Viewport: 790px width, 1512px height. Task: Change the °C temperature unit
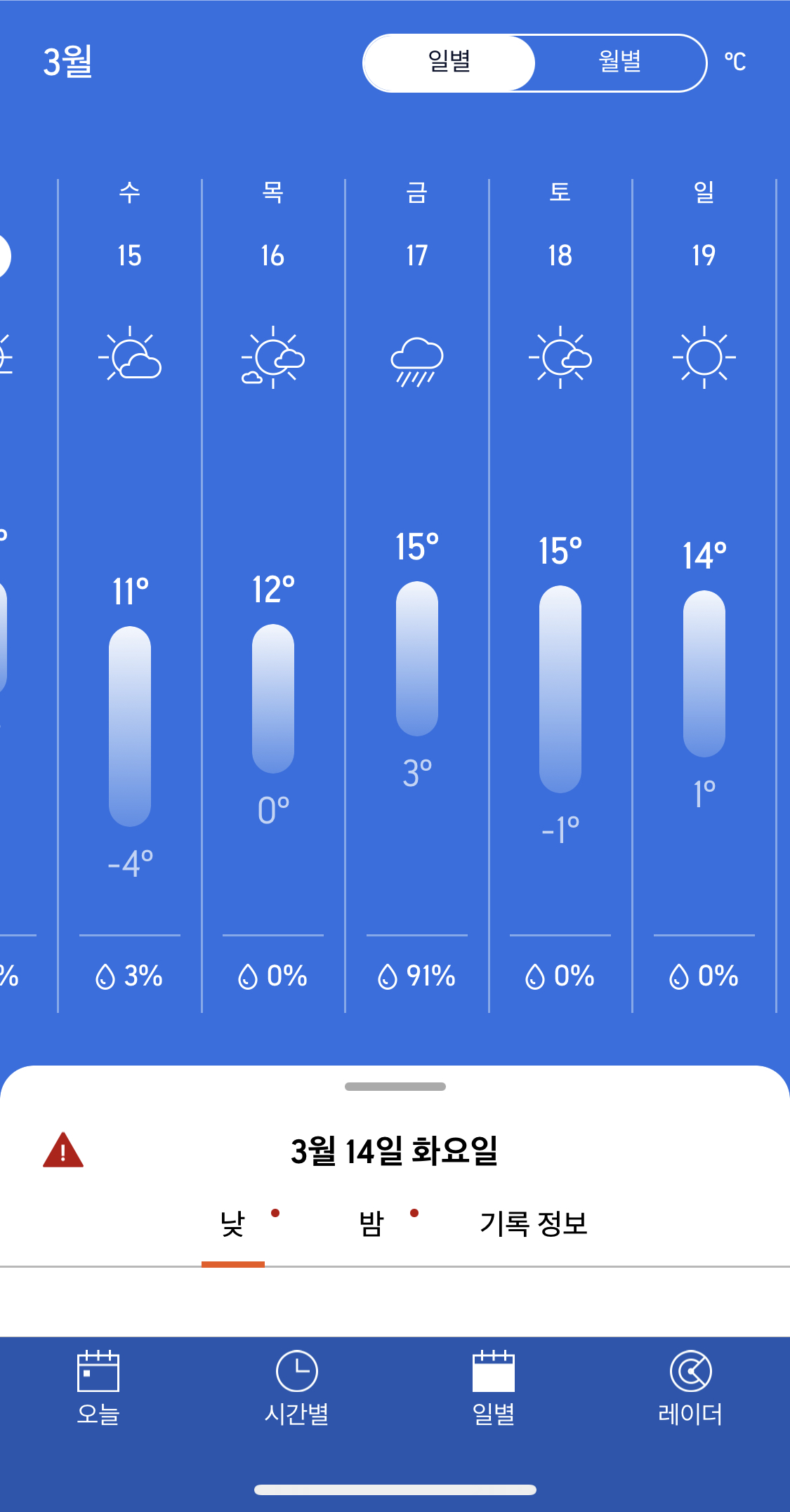coord(735,62)
